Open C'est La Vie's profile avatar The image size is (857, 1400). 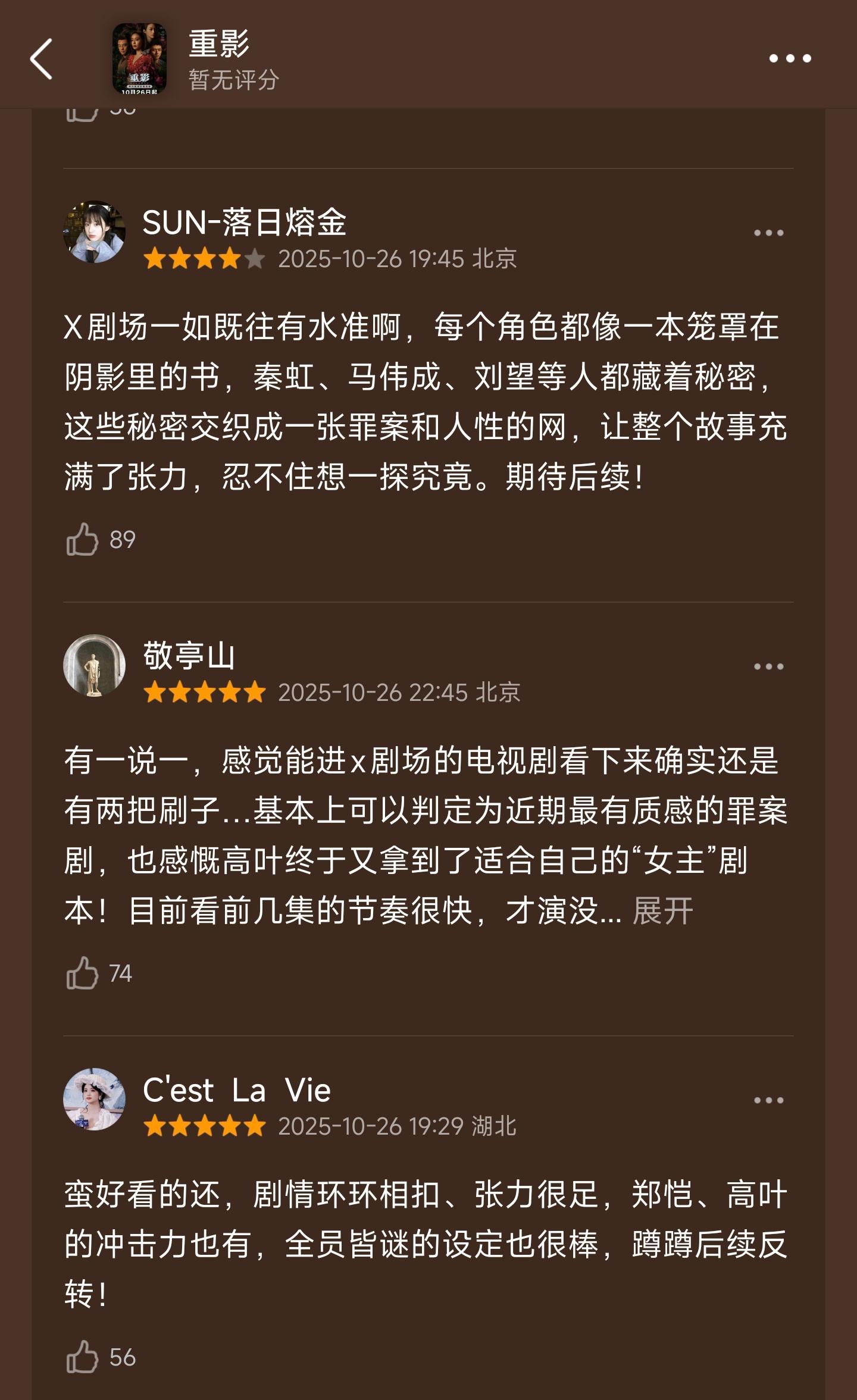pyautogui.click(x=94, y=1099)
